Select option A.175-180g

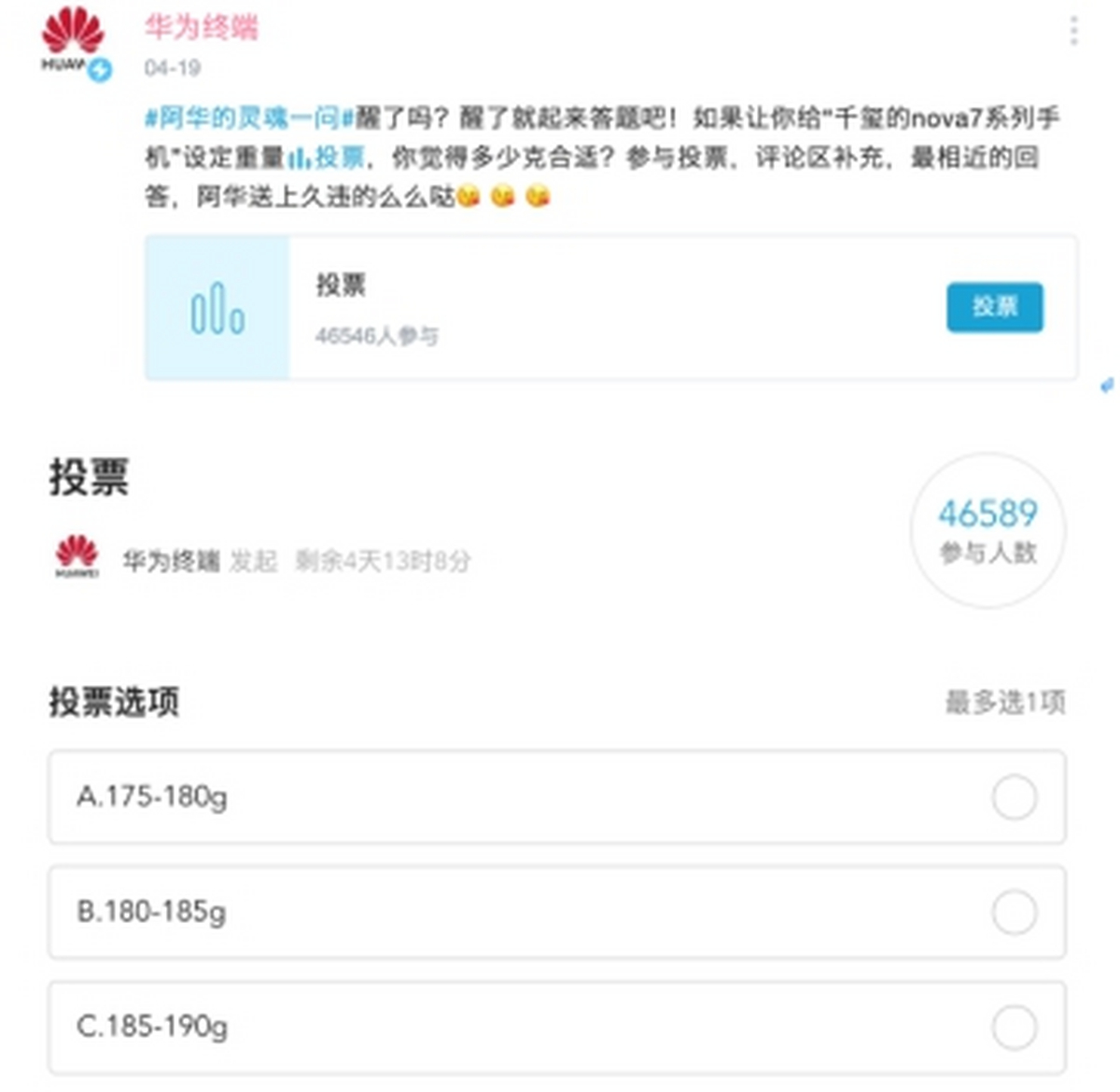tap(1014, 798)
